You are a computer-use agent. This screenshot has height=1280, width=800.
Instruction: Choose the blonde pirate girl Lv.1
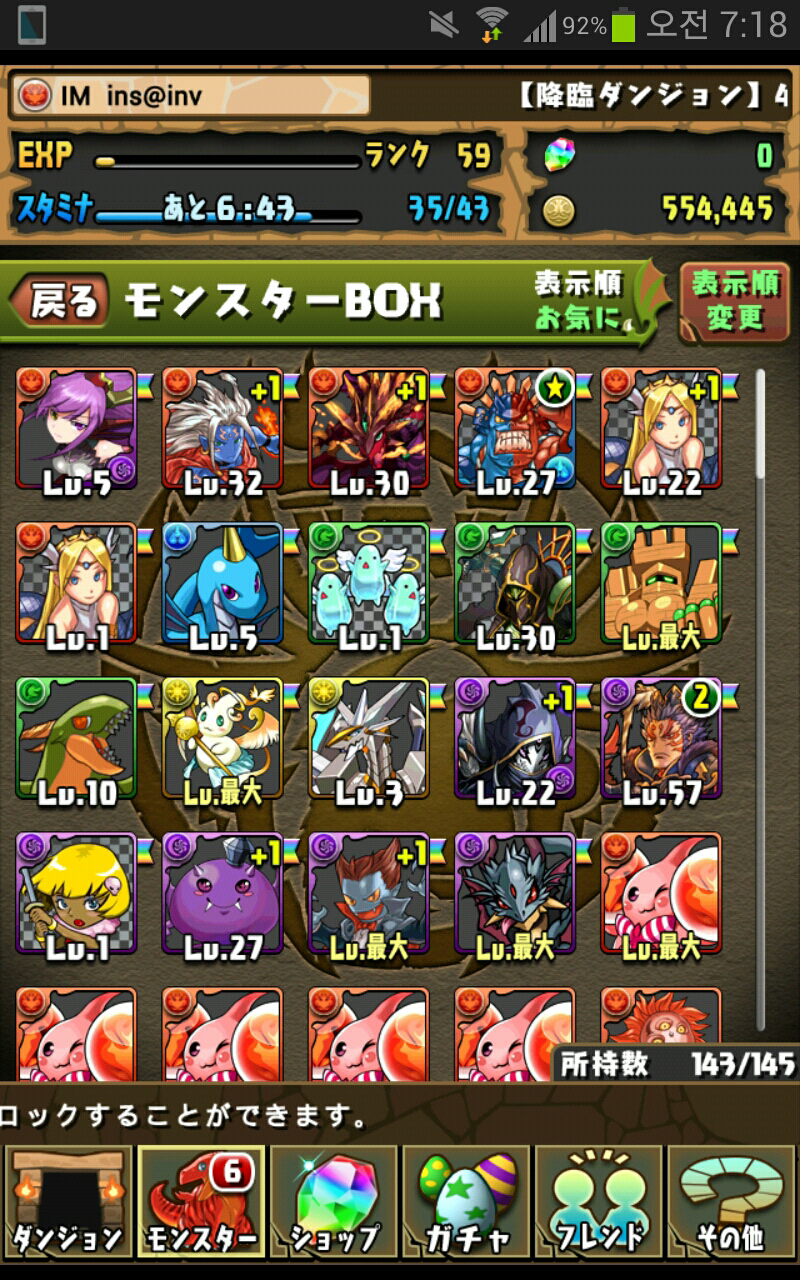[x=76, y=895]
